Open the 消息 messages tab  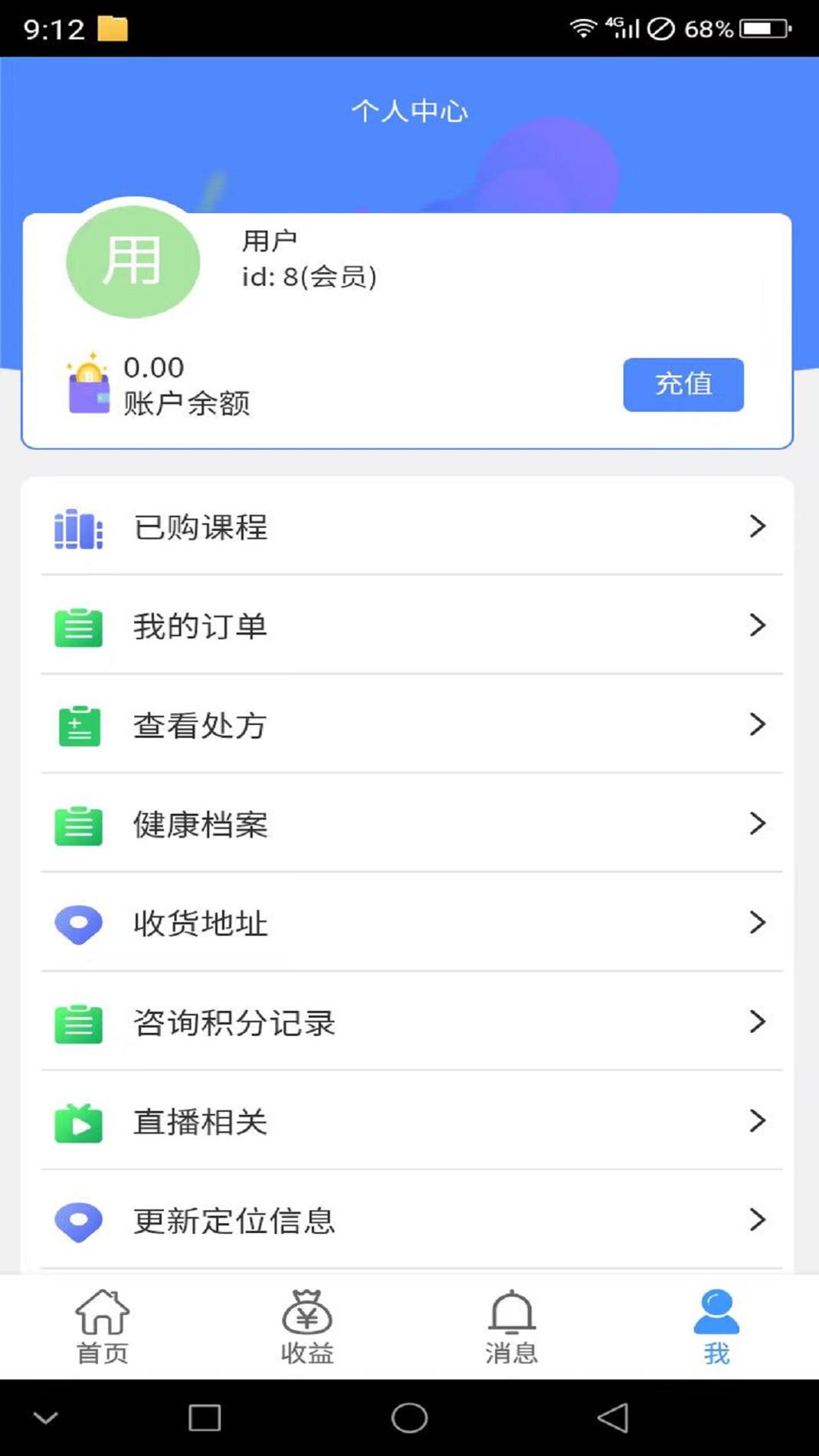click(512, 1327)
